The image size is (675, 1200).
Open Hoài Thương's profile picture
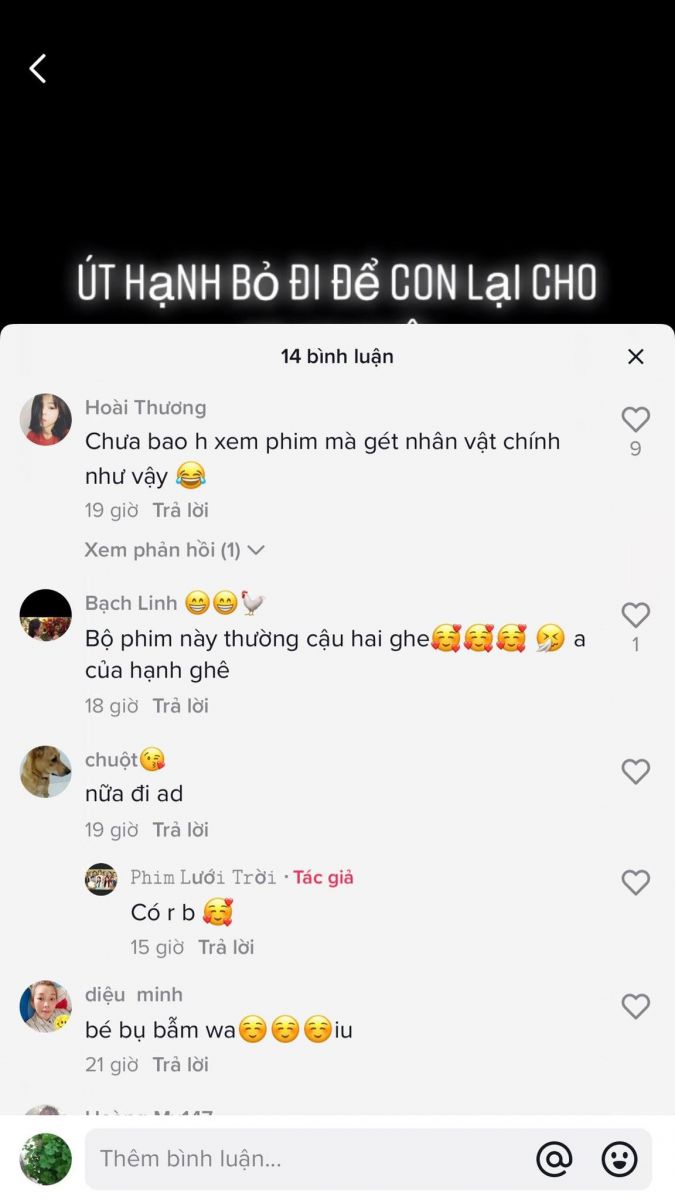tap(46, 420)
